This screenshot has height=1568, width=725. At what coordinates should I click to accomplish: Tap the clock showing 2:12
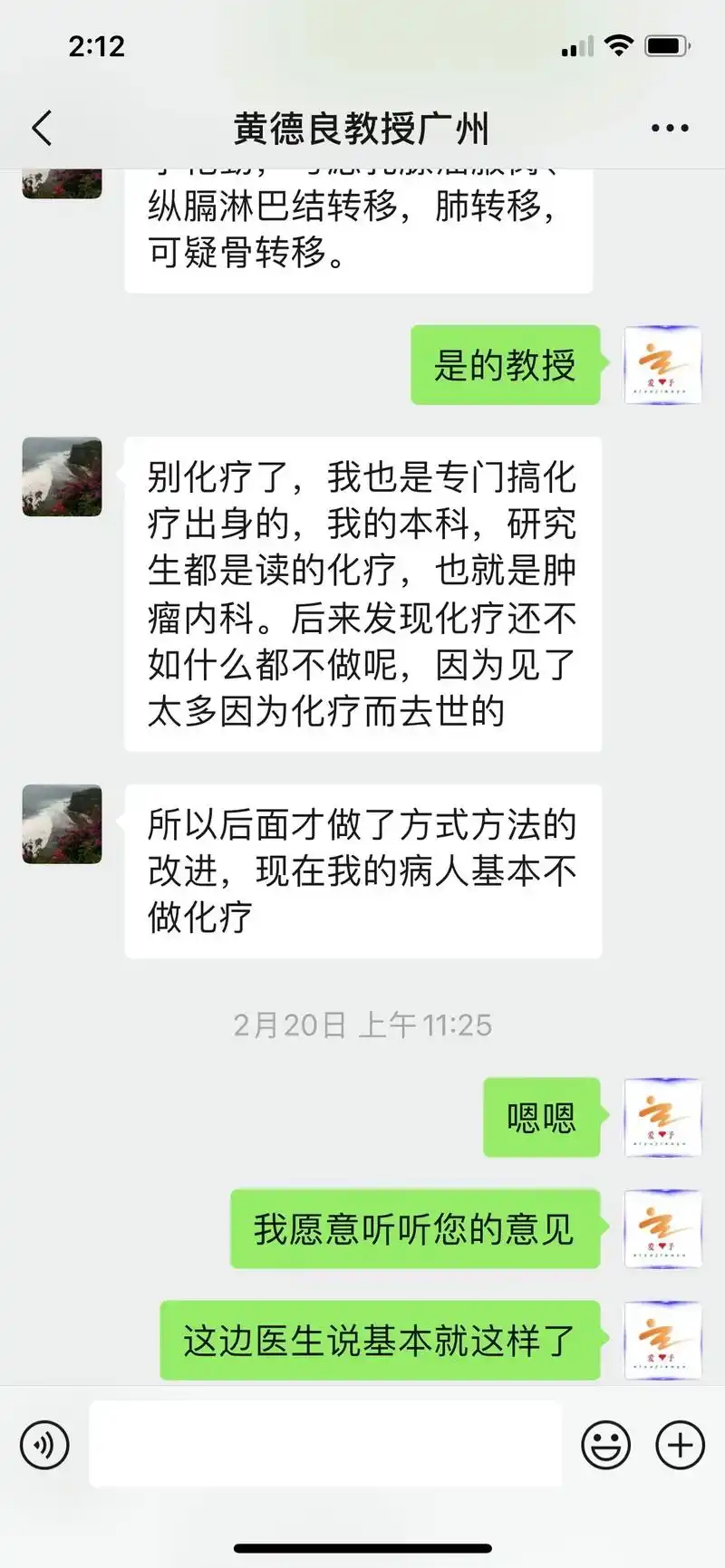[x=95, y=45]
